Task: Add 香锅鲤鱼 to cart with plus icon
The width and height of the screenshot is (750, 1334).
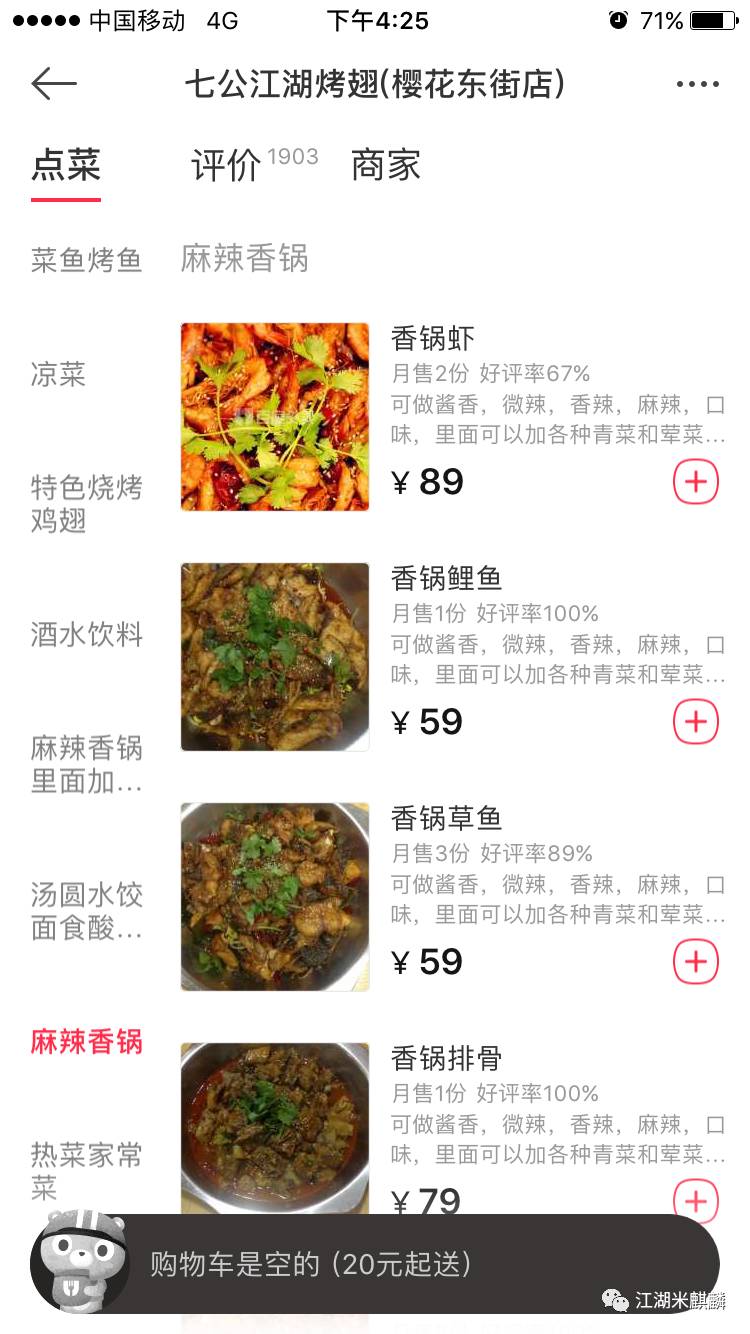Action: [x=695, y=721]
